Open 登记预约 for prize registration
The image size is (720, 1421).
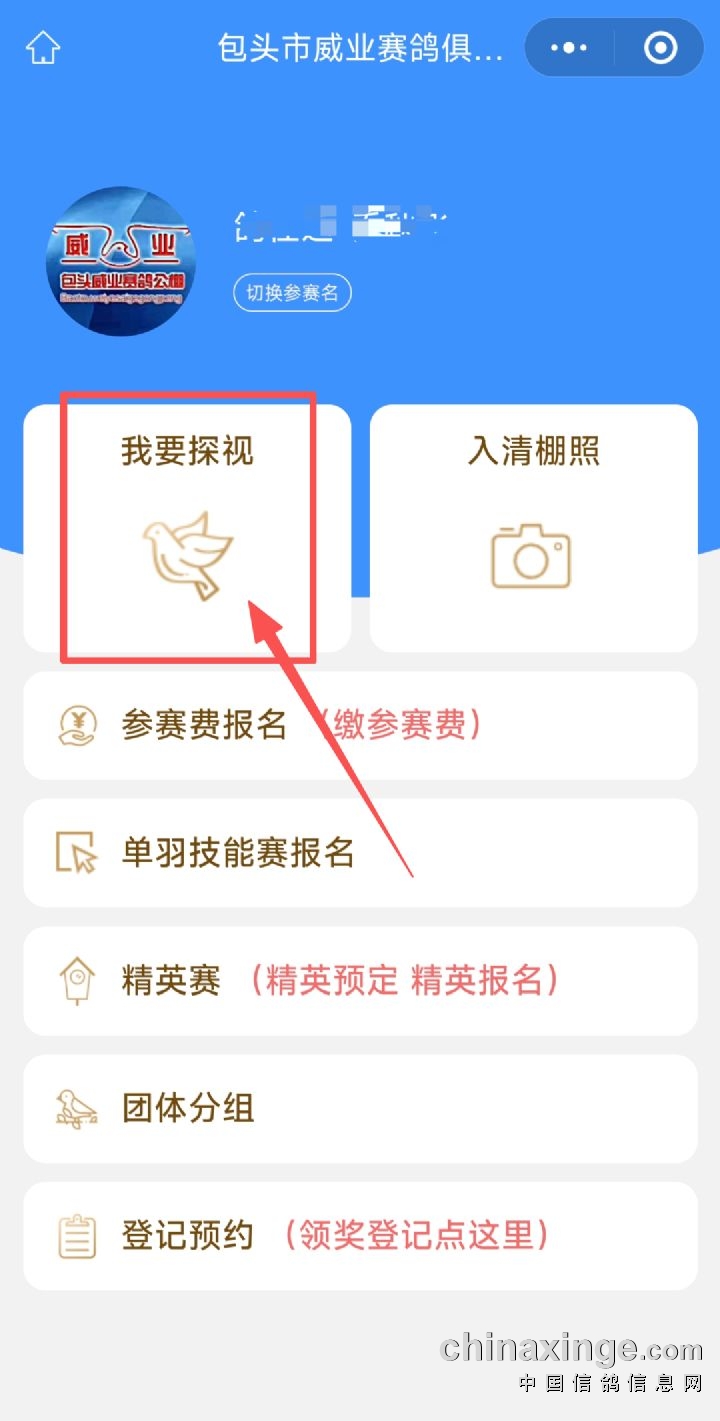pyautogui.click(x=360, y=1236)
